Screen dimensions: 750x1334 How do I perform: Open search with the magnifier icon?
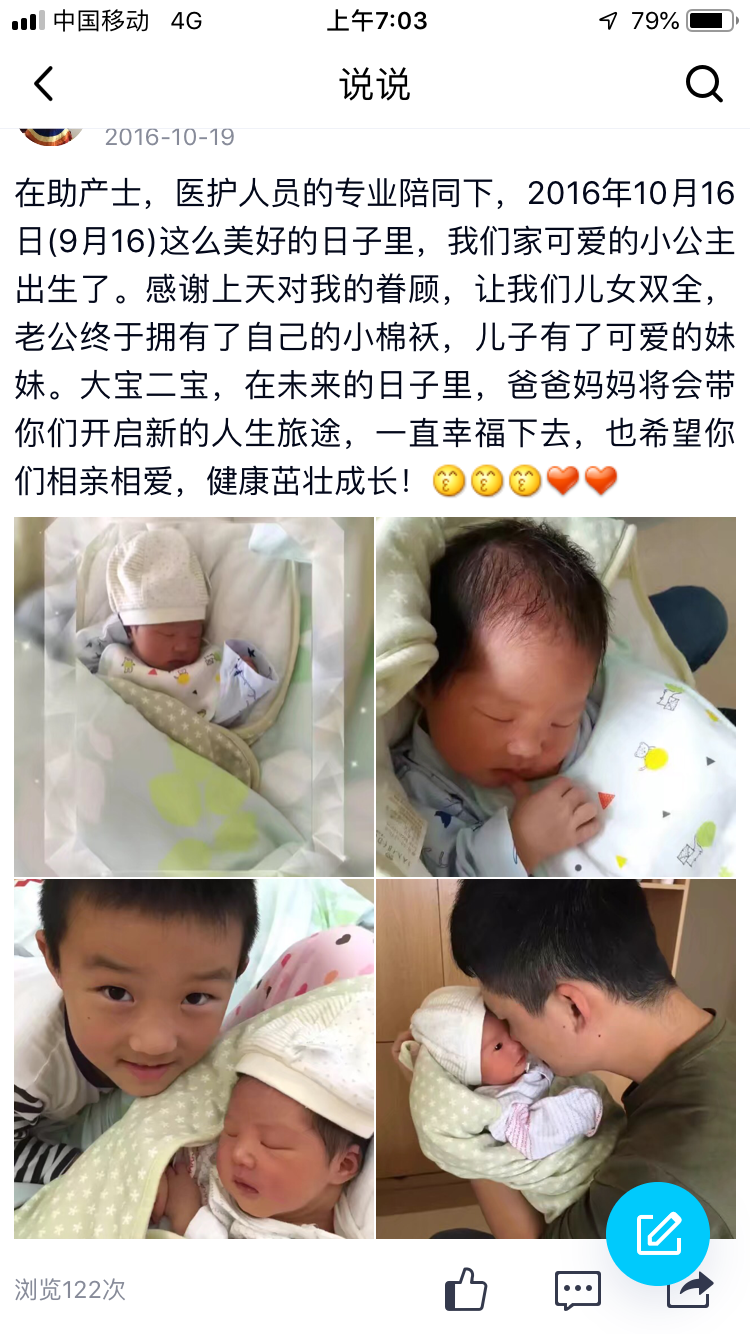[704, 85]
